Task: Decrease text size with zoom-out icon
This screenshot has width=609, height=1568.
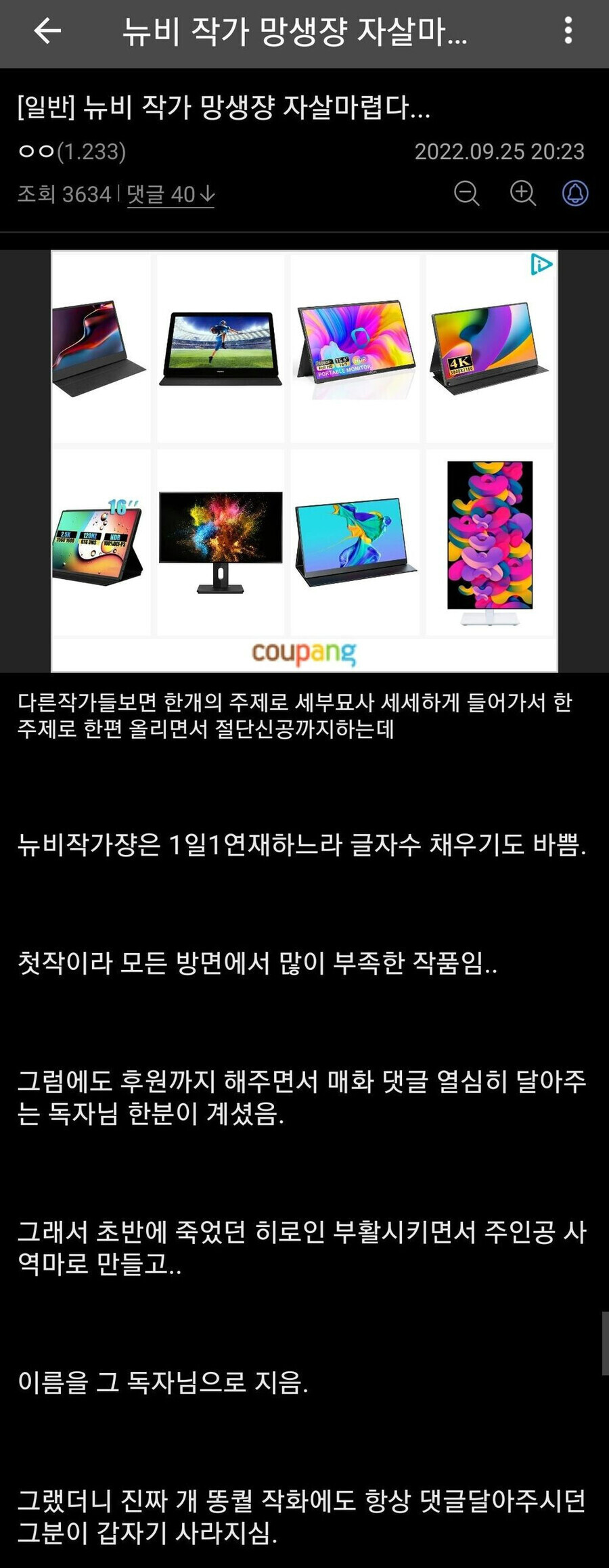Action: pos(466,194)
